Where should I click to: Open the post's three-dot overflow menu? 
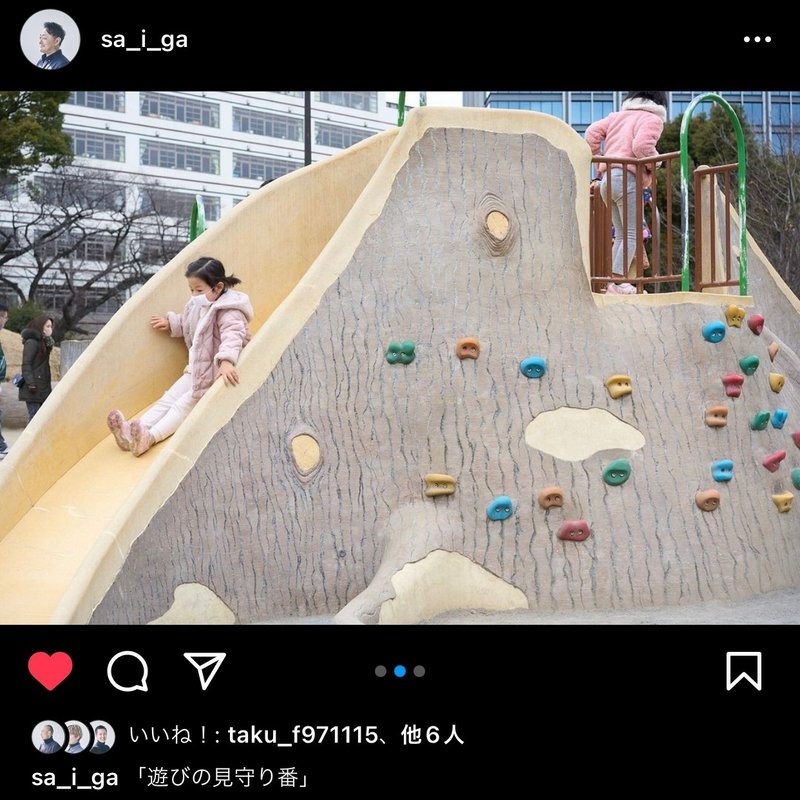[757, 40]
